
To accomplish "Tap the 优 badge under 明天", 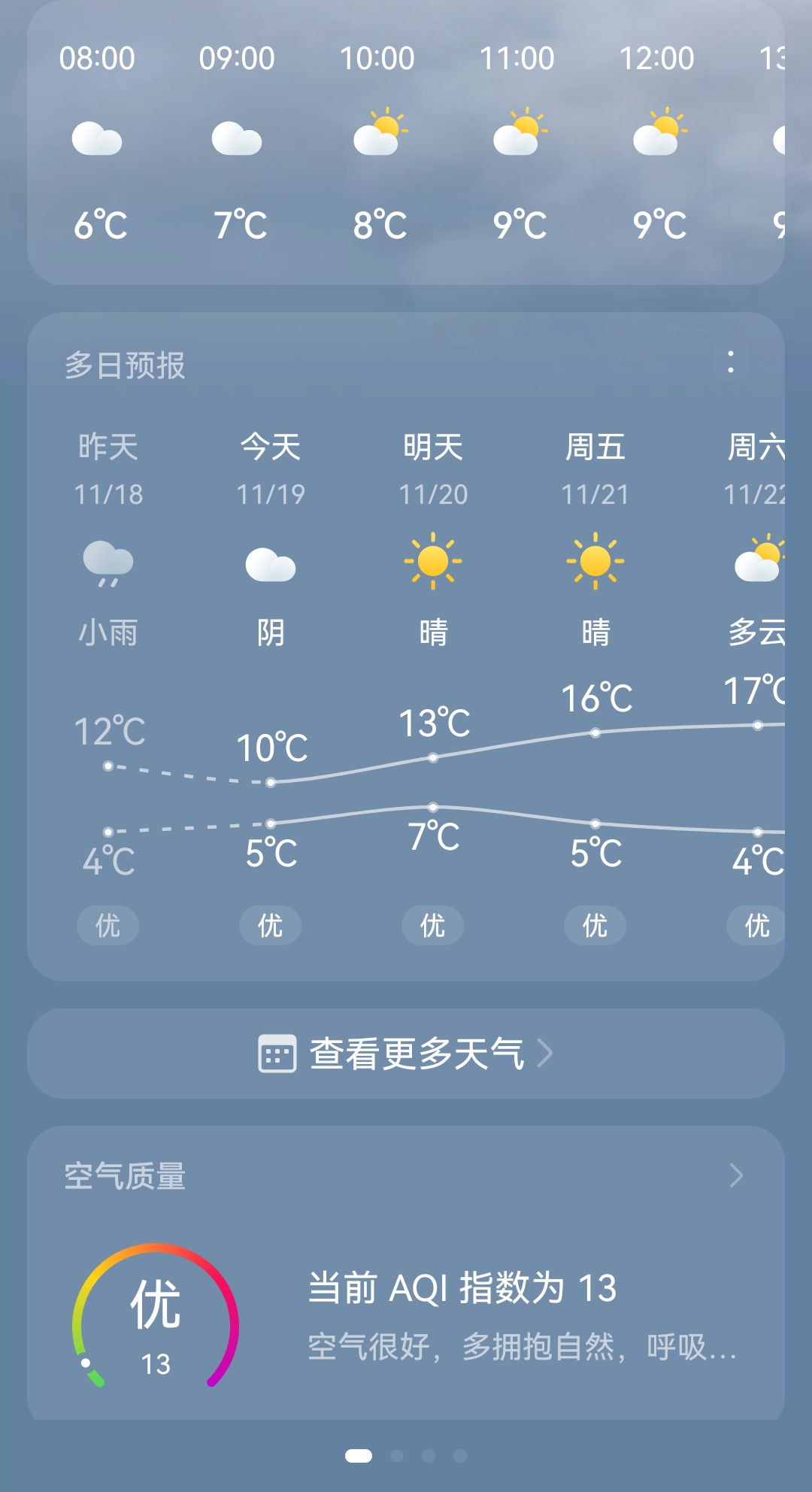I will click(432, 926).
